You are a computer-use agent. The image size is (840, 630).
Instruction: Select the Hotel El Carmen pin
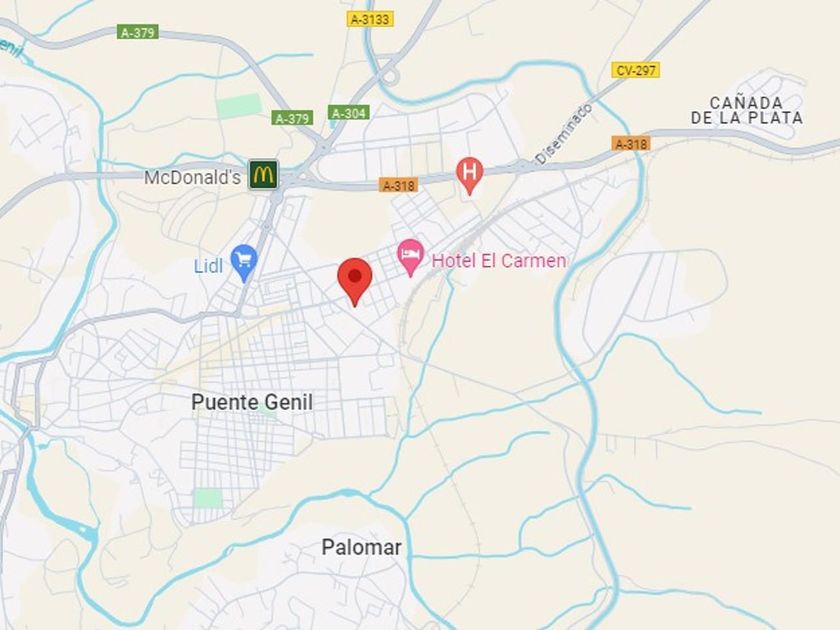[410, 258]
